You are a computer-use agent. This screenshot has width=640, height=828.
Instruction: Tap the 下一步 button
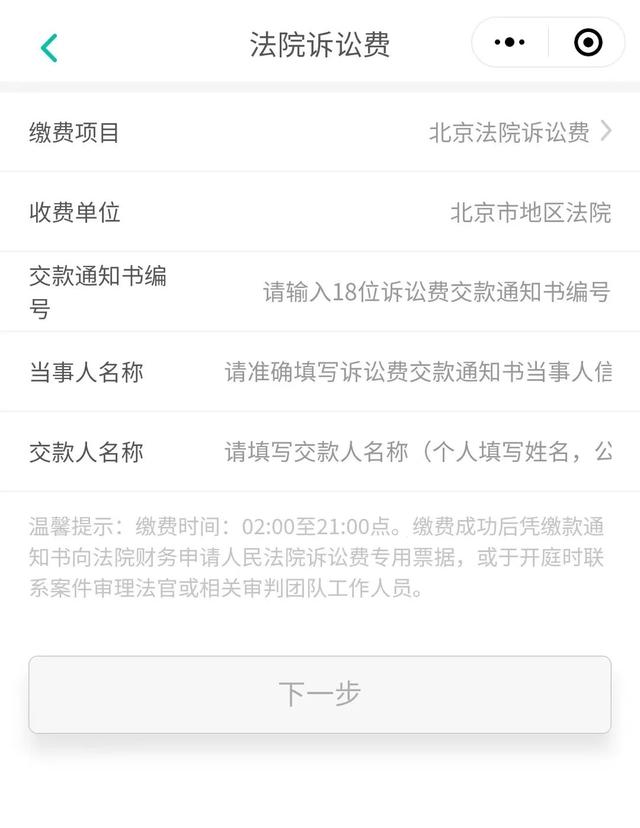point(319,694)
